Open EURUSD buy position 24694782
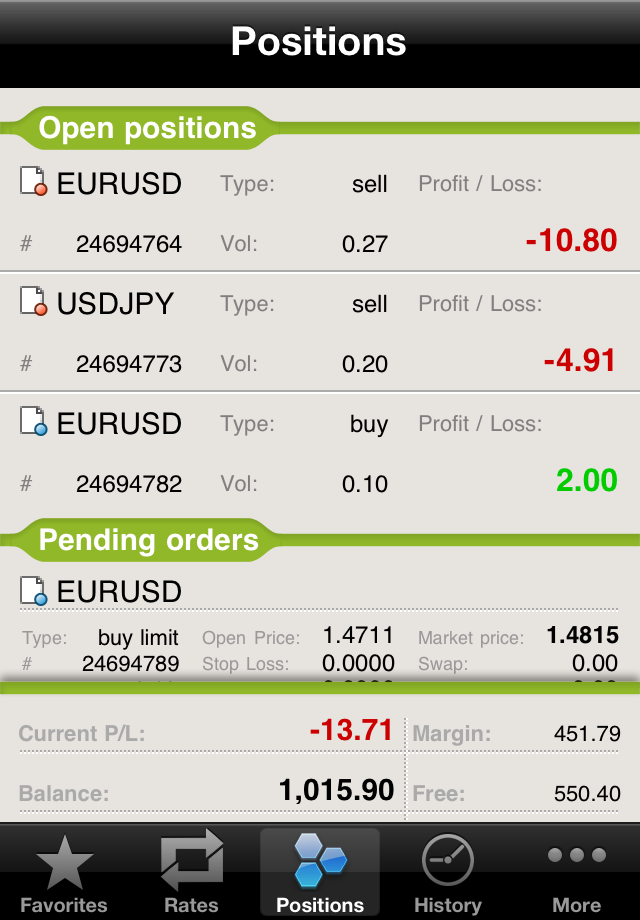The height and width of the screenshot is (920, 640). (320, 453)
